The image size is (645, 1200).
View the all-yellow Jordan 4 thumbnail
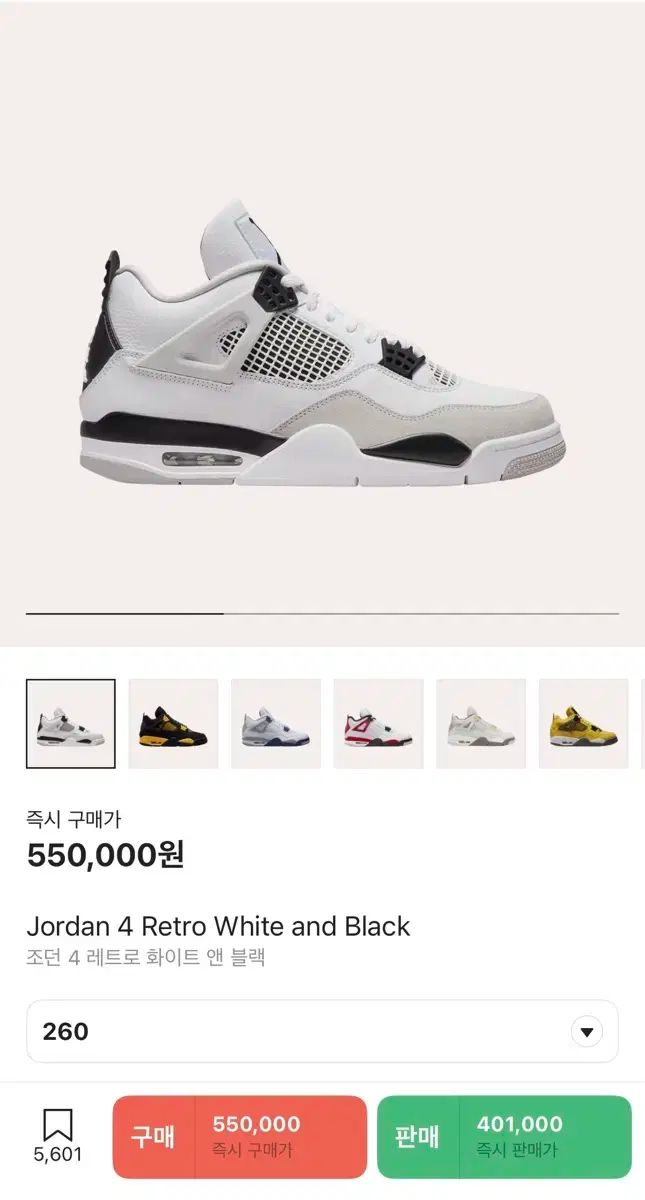(x=583, y=723)
